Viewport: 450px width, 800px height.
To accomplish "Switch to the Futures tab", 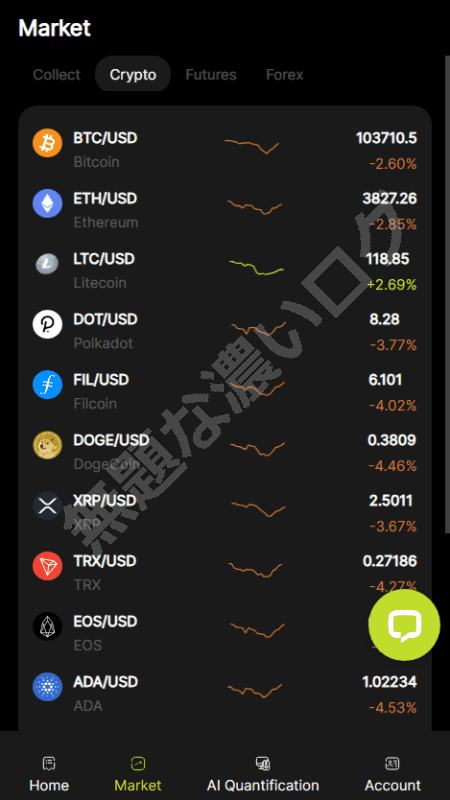I will (211, 74).
